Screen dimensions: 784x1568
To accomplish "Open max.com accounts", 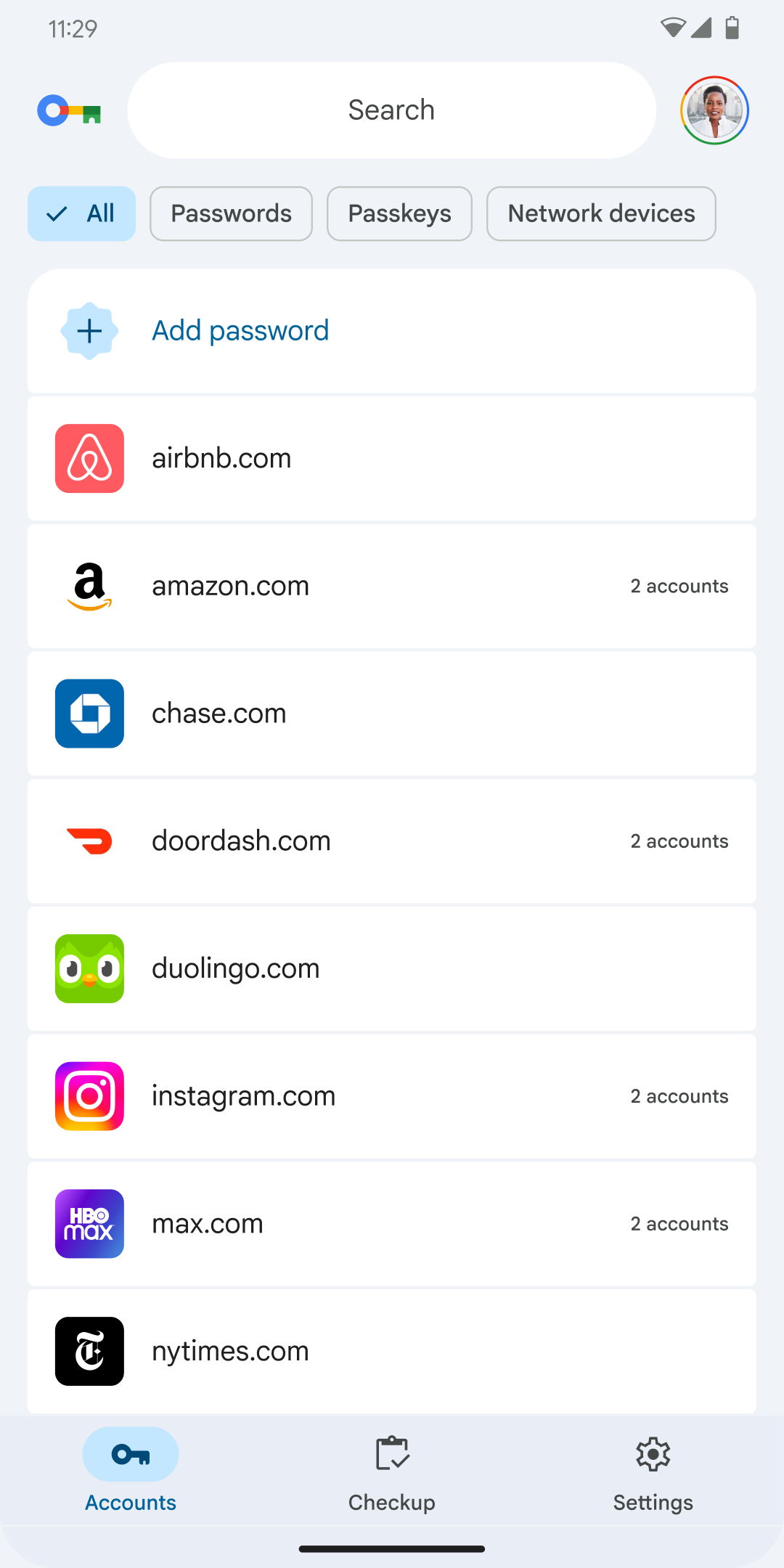I will tap(391, 1224).
